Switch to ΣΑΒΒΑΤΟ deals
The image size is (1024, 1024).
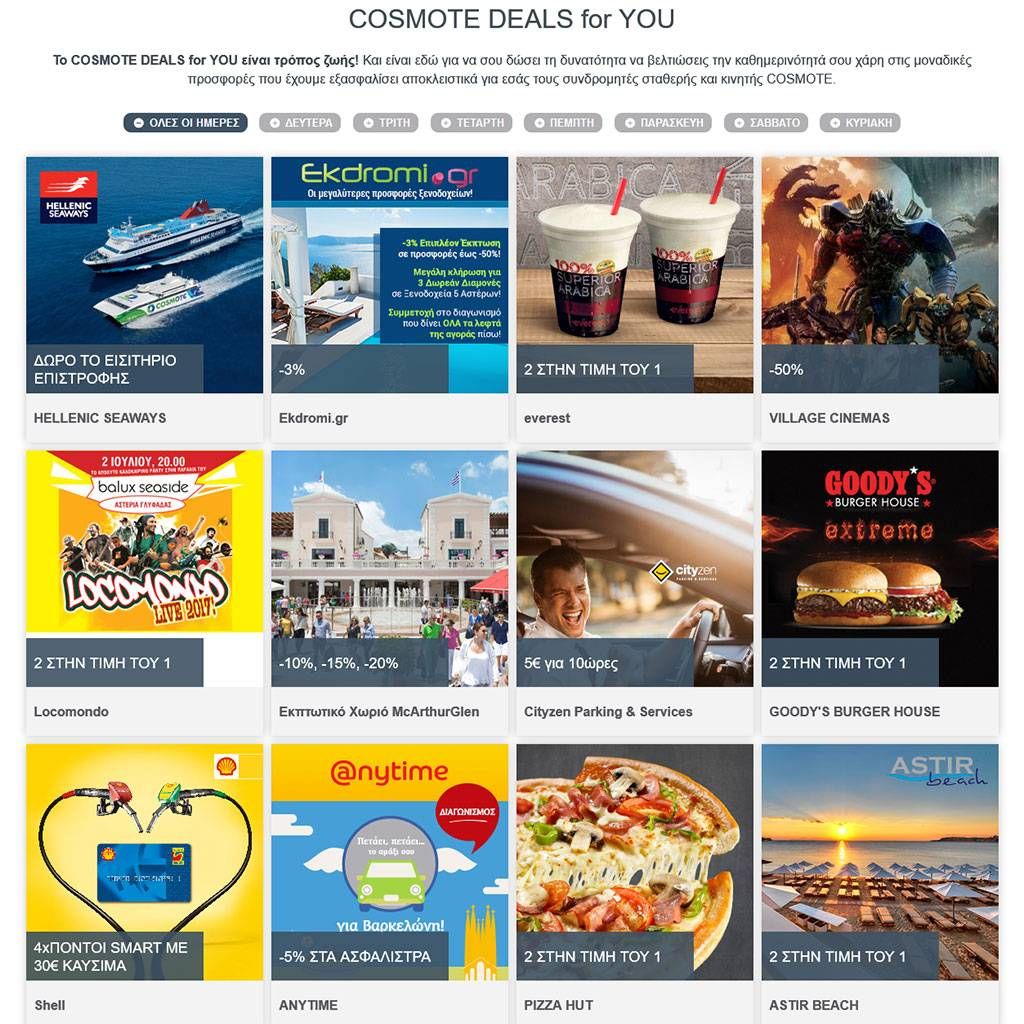(766, 123)
